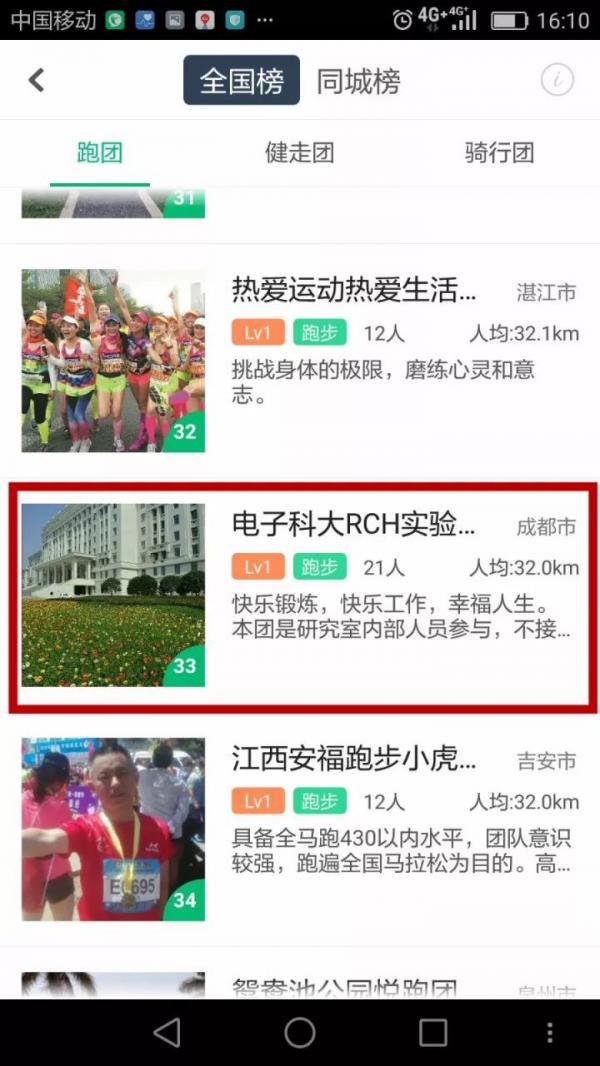Select the 跑团 tab
The image size is (600, 1066).
(x=100, y=153)
